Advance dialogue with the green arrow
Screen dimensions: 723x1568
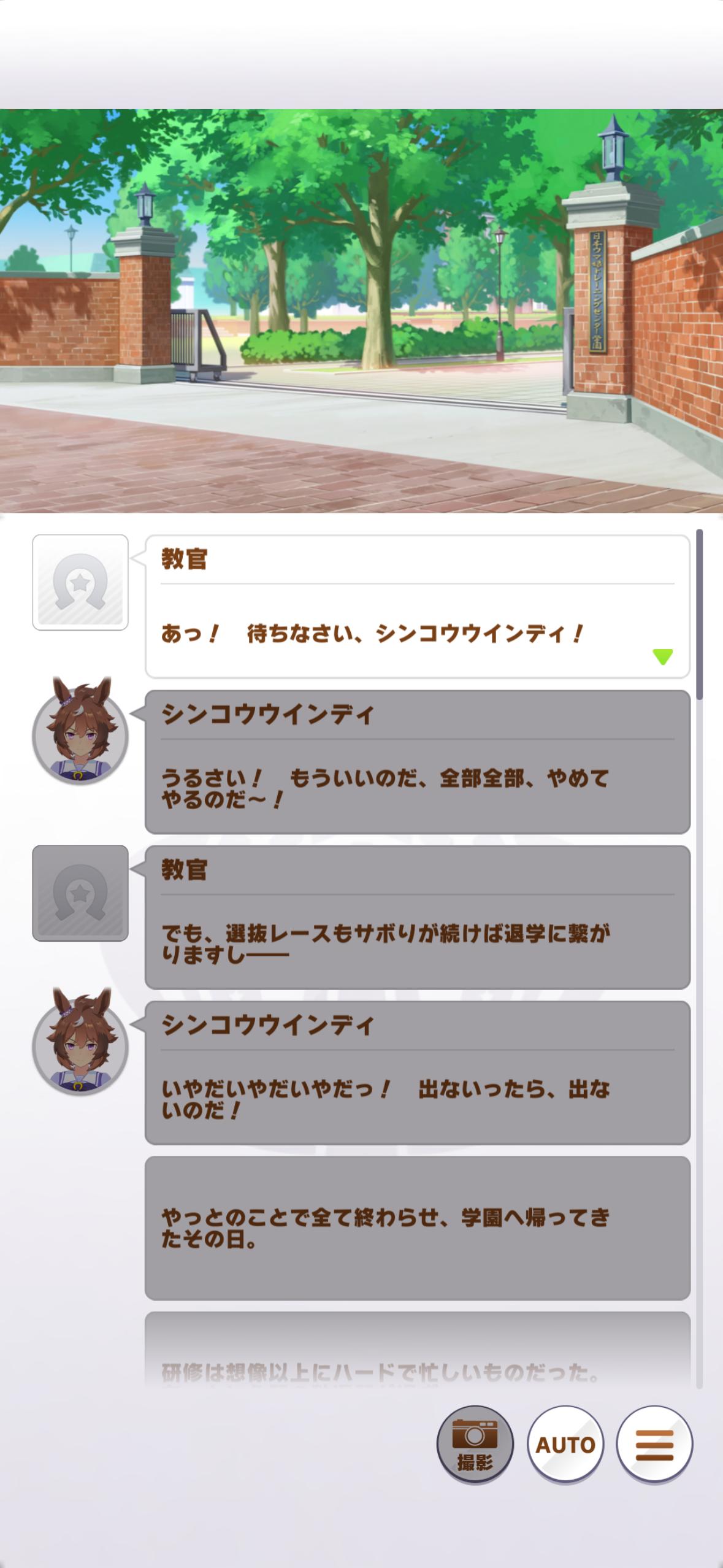[x=662, y=656]
